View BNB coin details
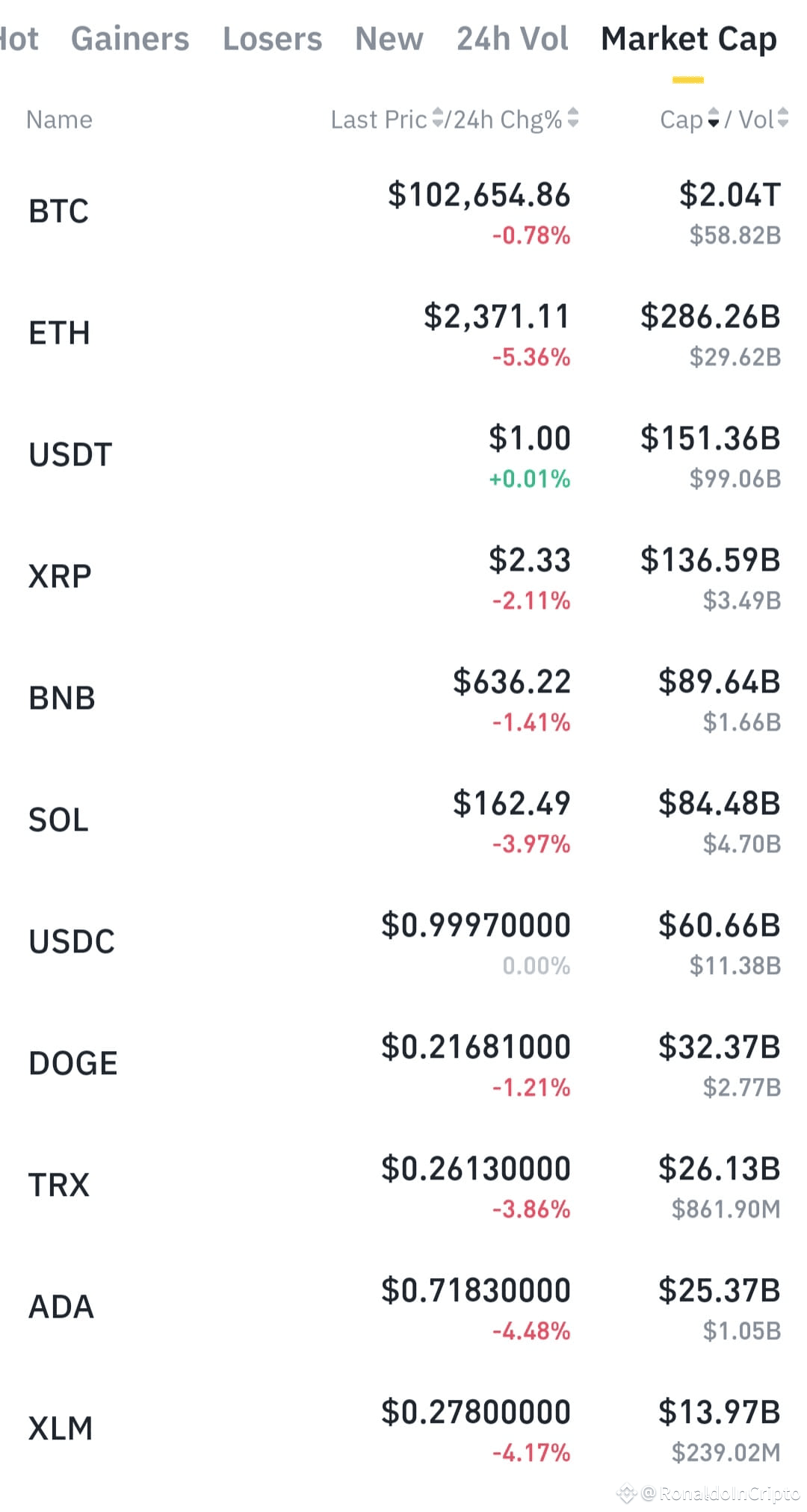 tap(403, 701)
